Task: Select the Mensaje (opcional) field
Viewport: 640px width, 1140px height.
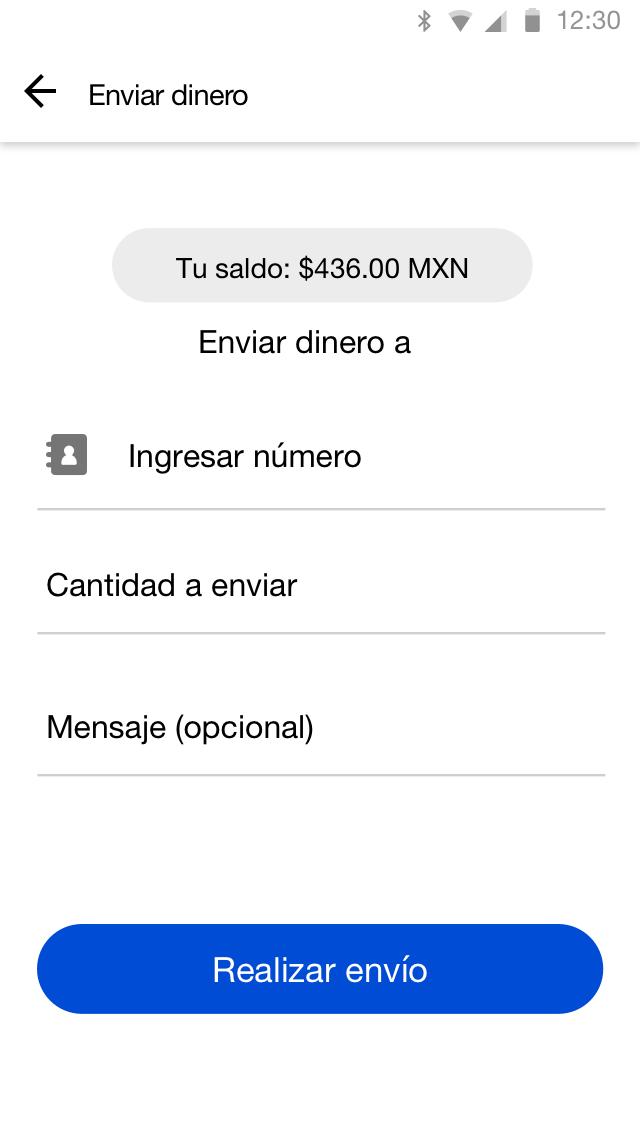Action: pyautogui.click(x=321, y=727)
